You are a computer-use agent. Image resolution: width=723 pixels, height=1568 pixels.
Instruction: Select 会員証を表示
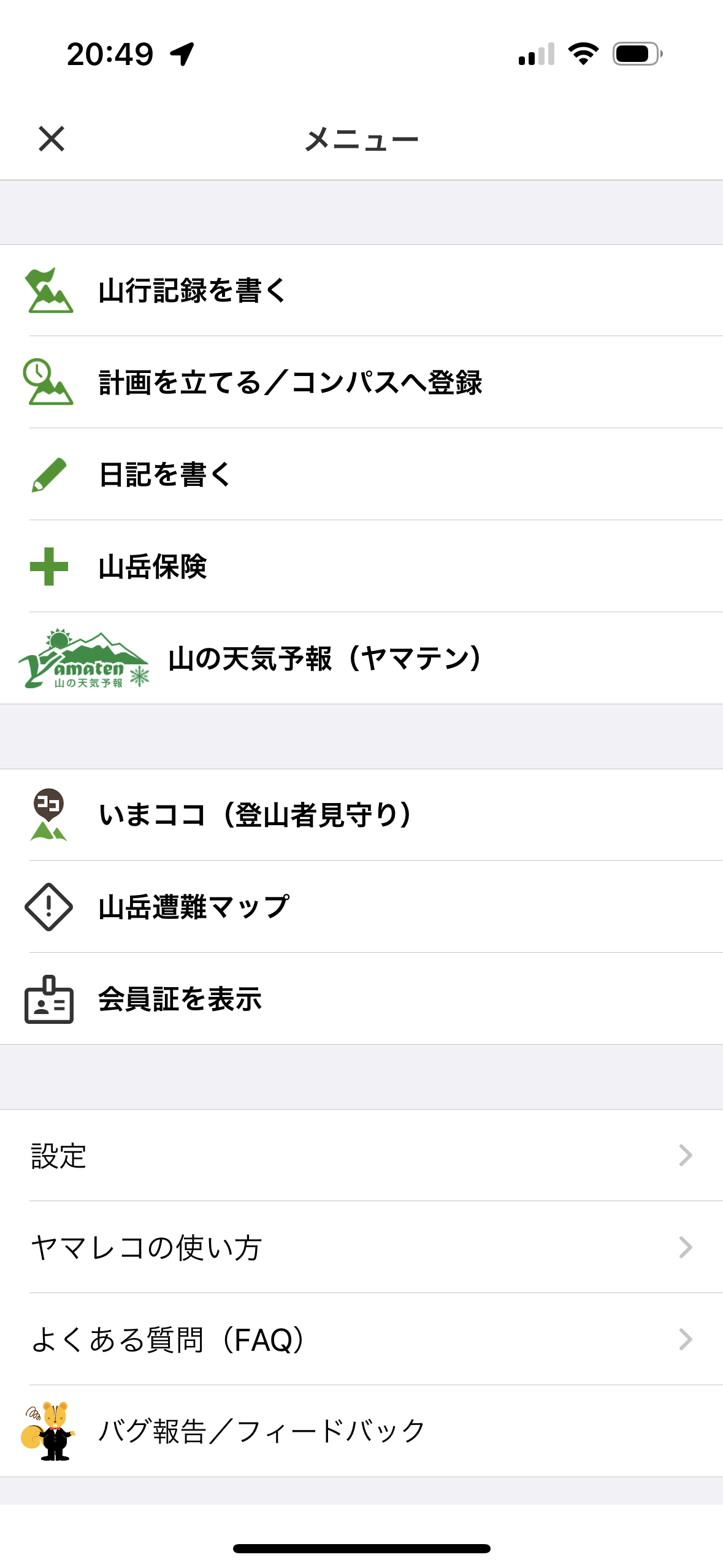(x=362, y=999)
